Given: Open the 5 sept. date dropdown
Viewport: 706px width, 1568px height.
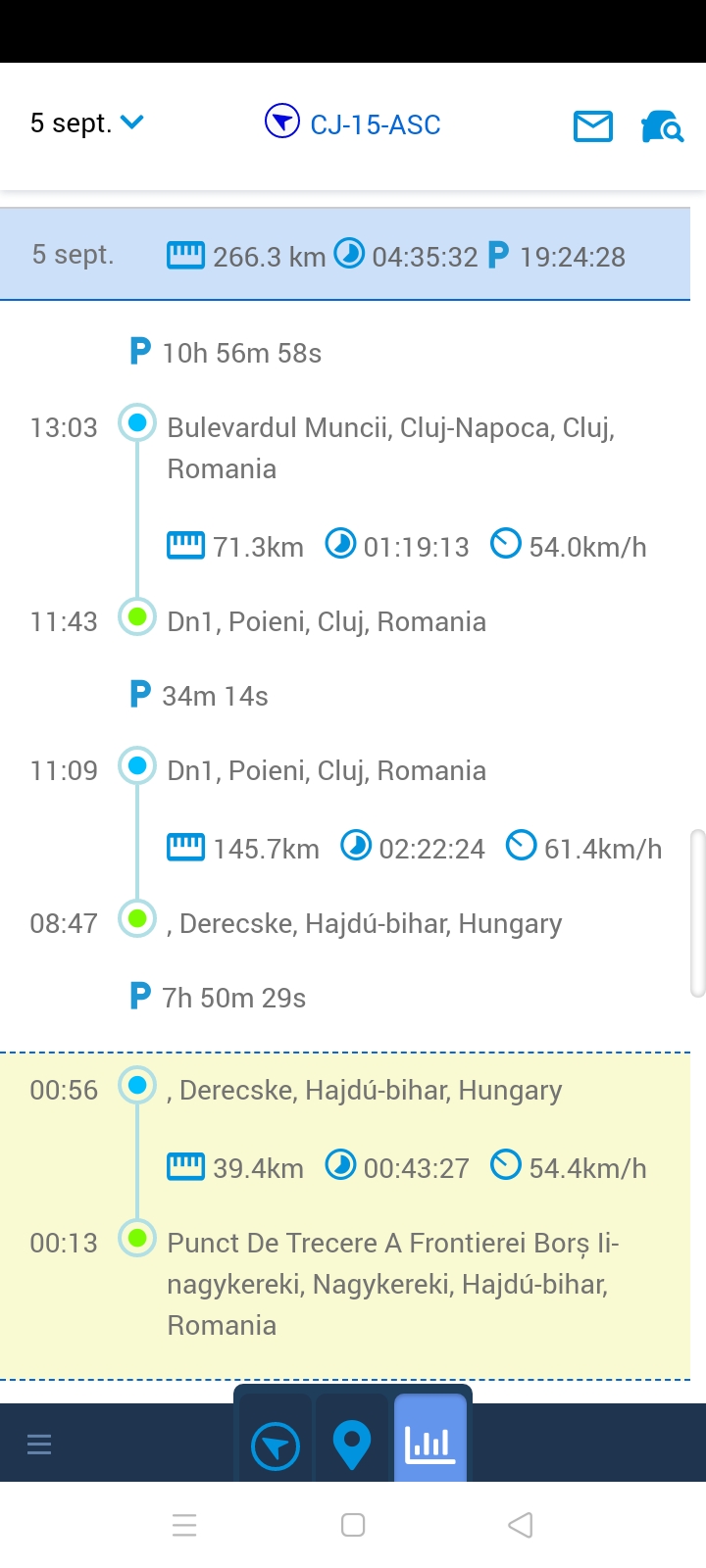Looking at the screenshot, I should 86,123.
